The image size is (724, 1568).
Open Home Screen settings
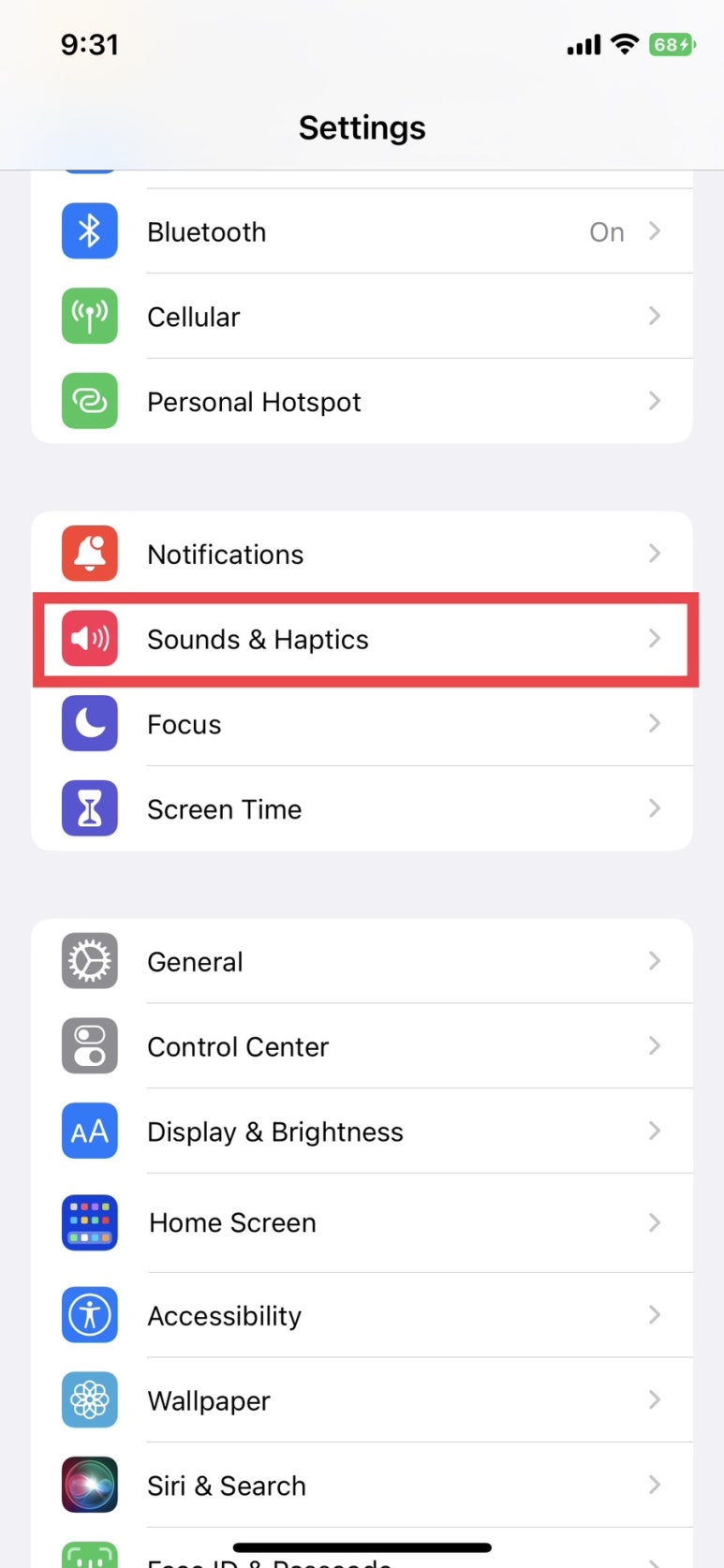[x=362, y=1222]
